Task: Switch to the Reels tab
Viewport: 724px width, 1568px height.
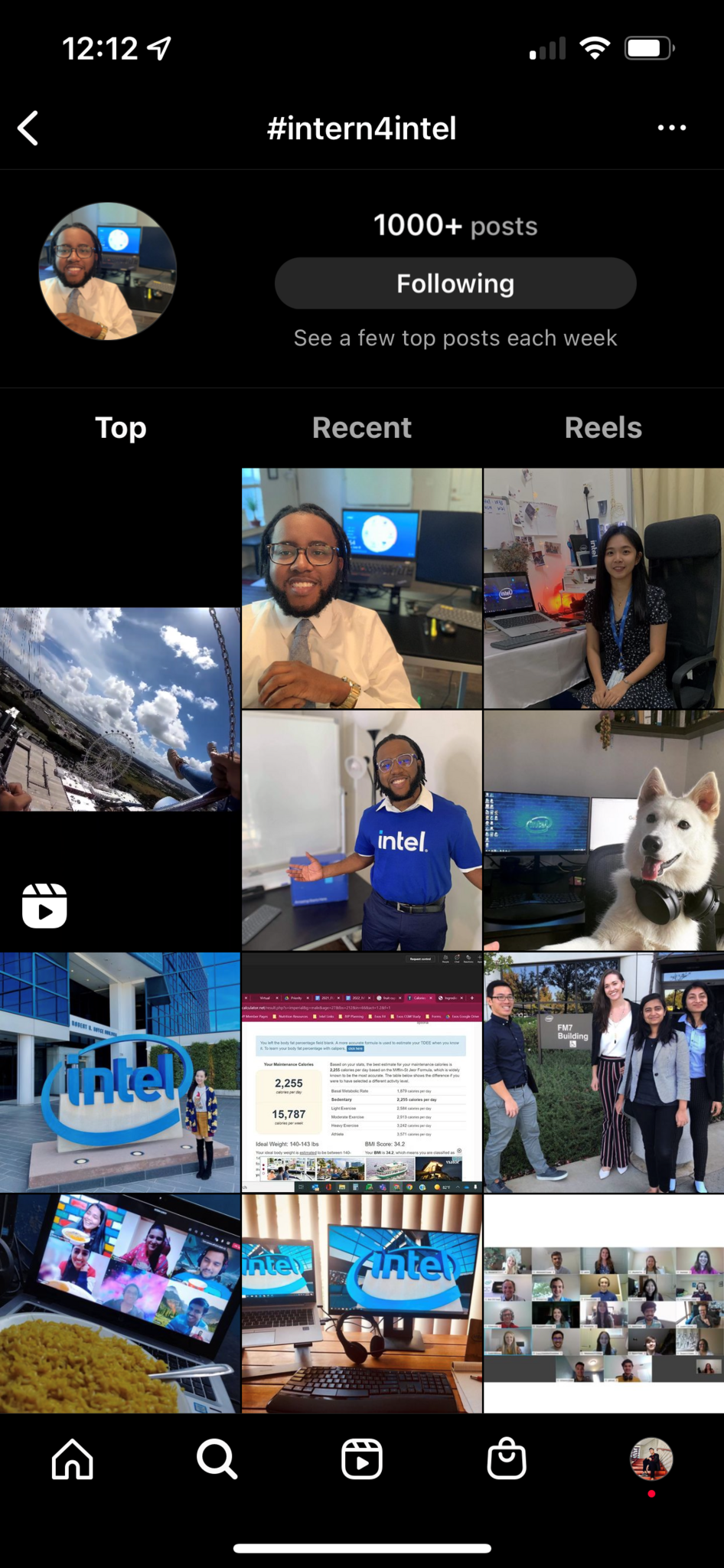Action: 603,427
